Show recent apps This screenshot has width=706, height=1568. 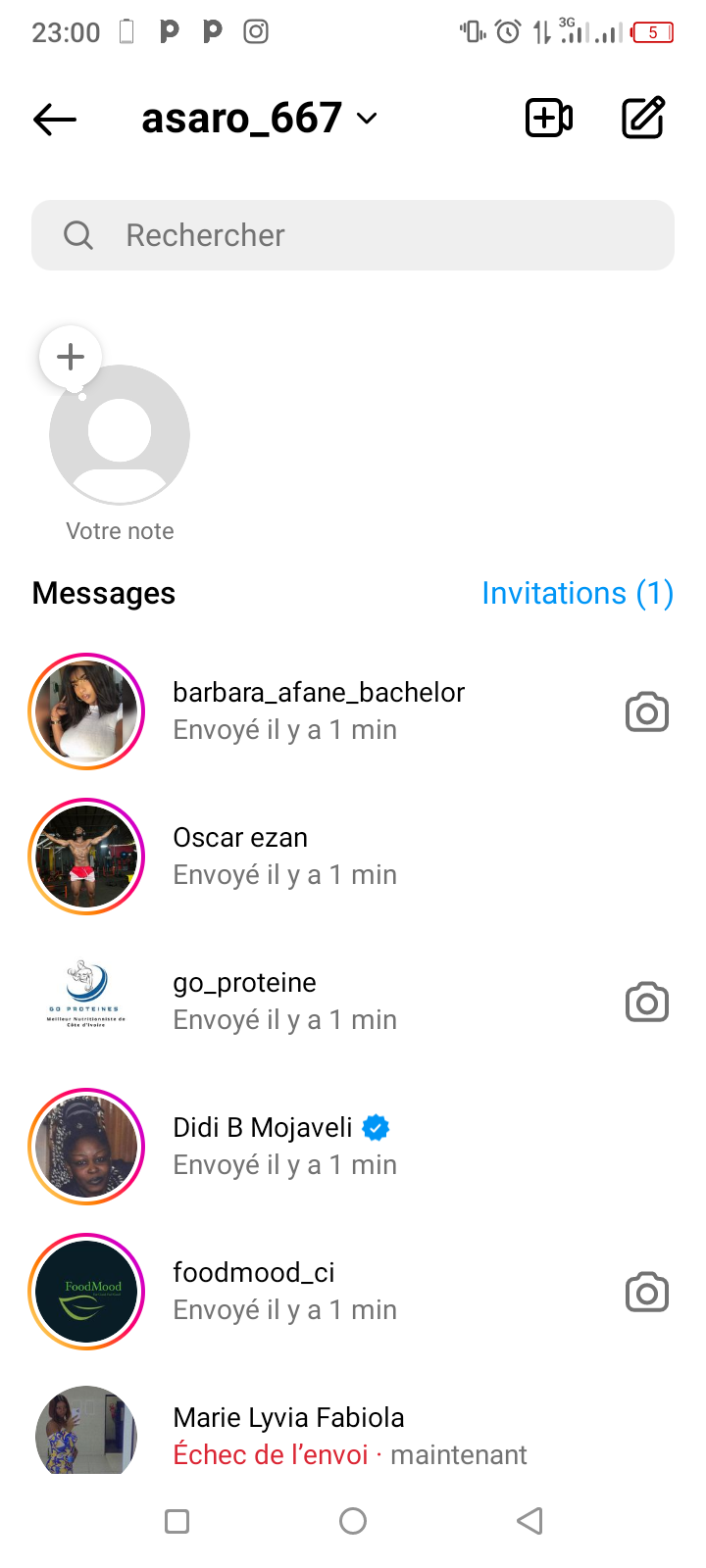click(x=177, y=1521)
